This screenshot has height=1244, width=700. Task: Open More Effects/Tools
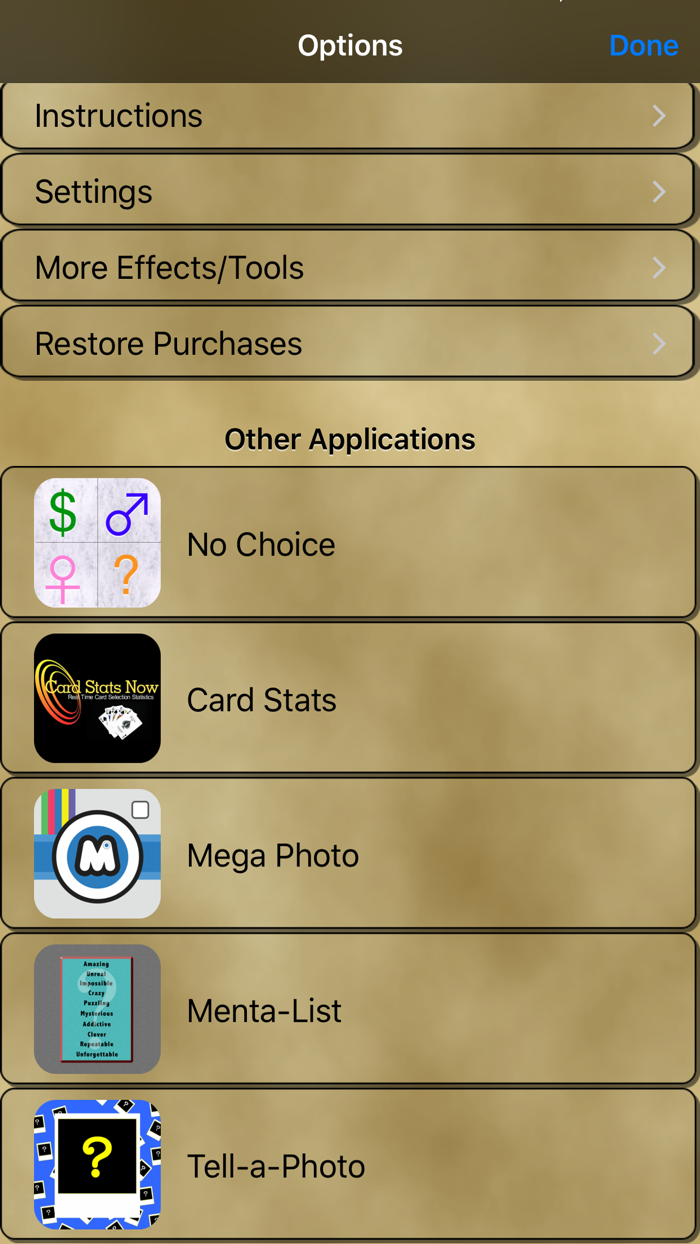(x=347, y=267)
